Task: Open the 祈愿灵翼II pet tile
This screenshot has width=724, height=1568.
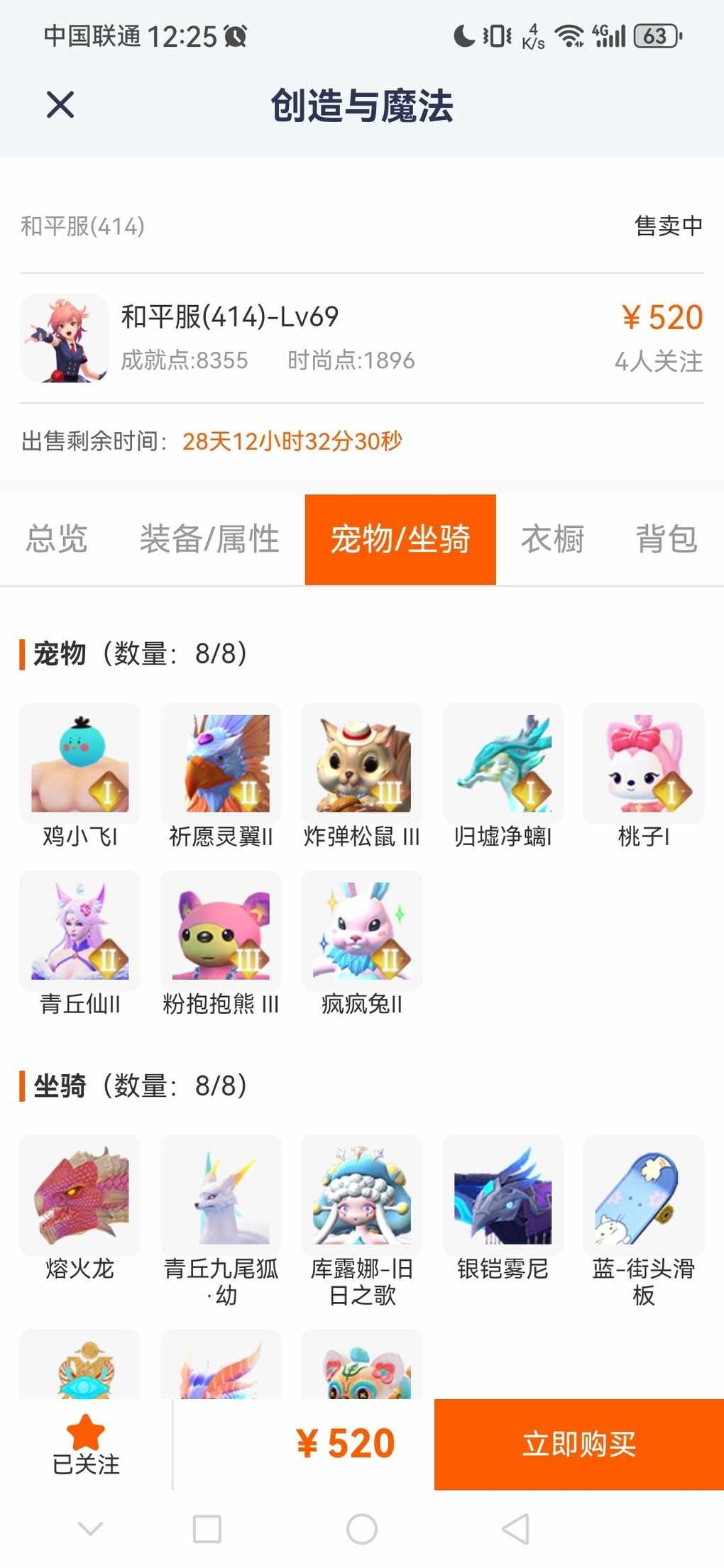Action: [x=221, y=765]
